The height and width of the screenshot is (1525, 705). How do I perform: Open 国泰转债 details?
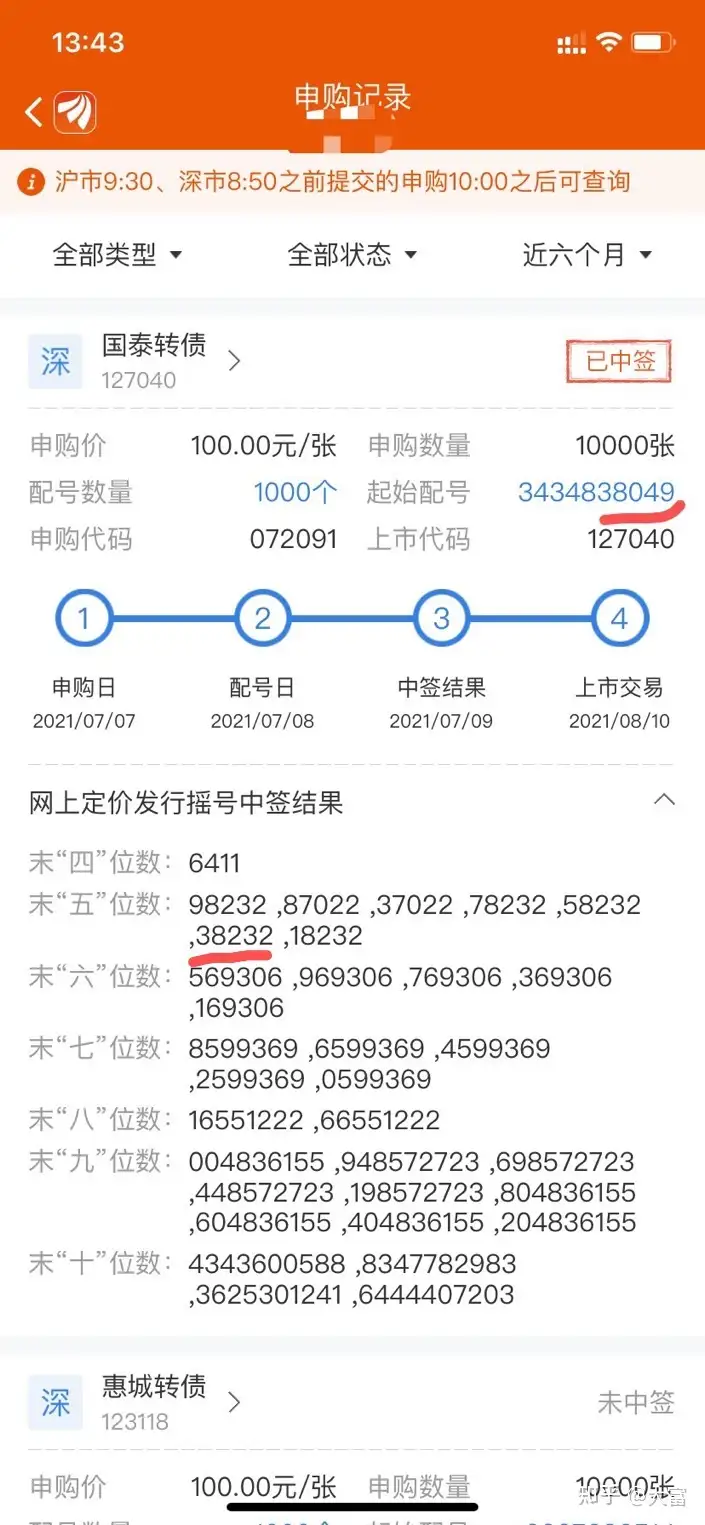tap(172, 360)
